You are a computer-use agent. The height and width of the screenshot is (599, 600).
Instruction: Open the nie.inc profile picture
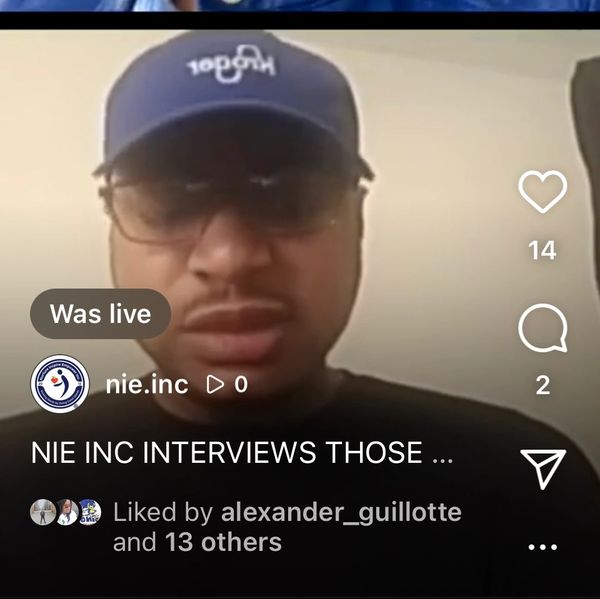[x=60, y=384]
